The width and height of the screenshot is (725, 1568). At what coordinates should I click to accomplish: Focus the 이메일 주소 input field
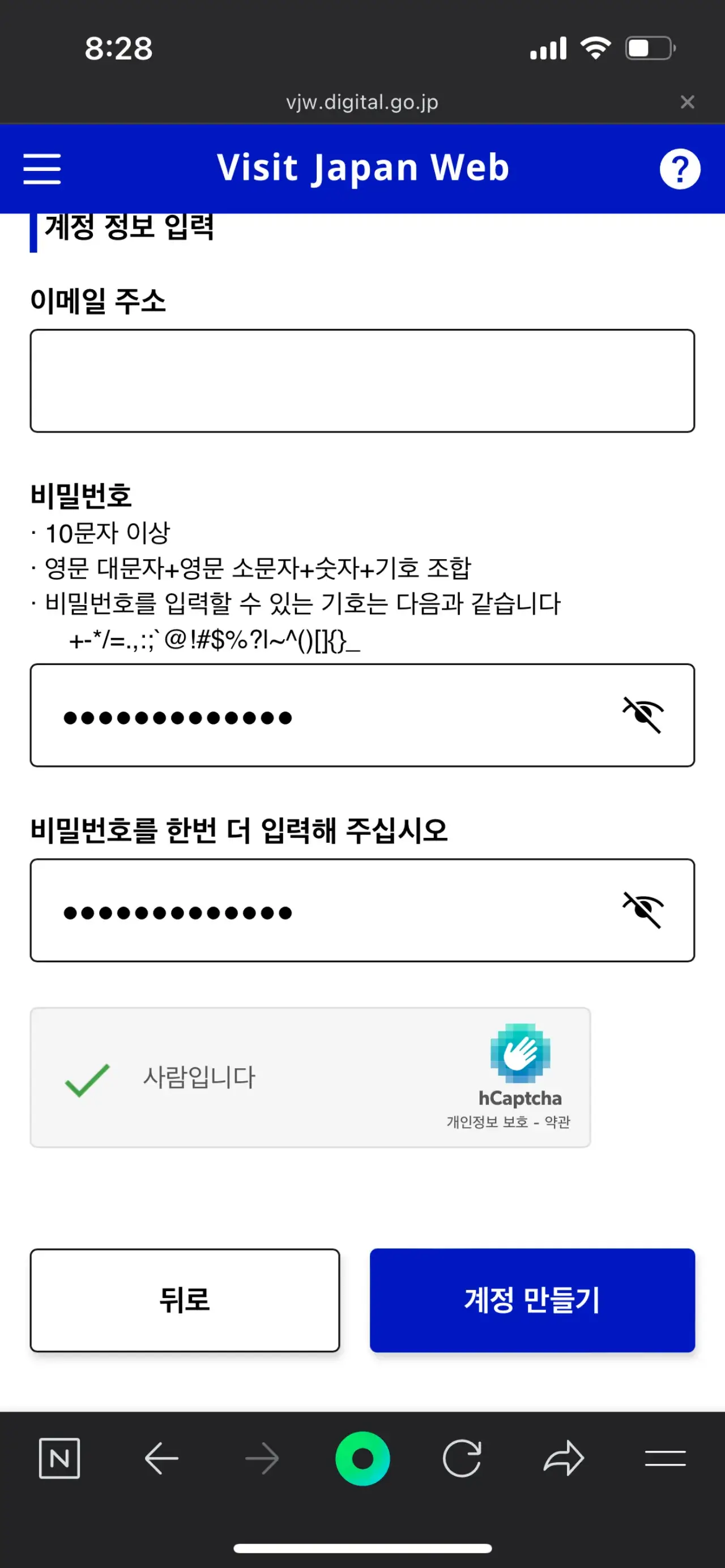point(362,381)
